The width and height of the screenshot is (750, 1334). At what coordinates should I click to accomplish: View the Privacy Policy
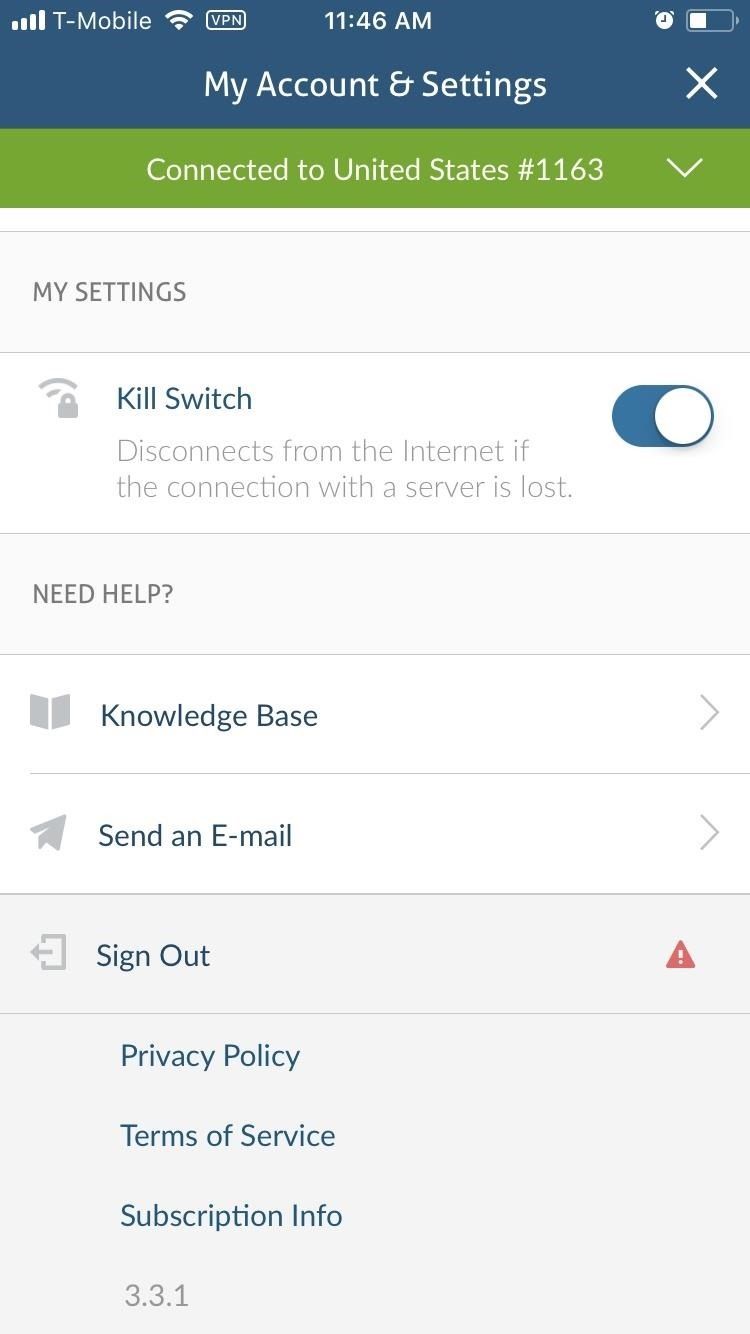(210, 1056)
